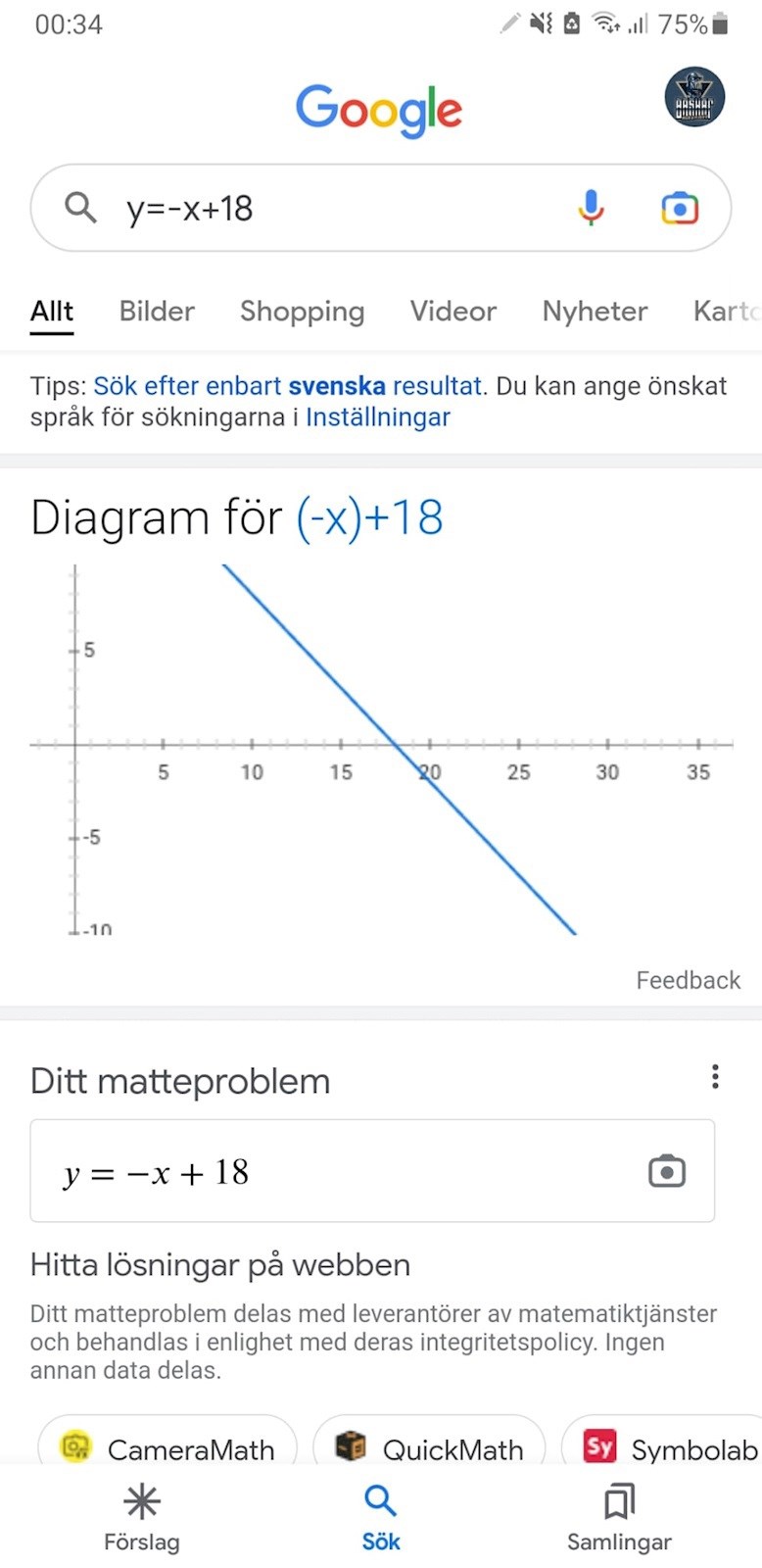Select the CameraMath chip
This screenshot has height=1568, width=762.
click(167, 1448)
